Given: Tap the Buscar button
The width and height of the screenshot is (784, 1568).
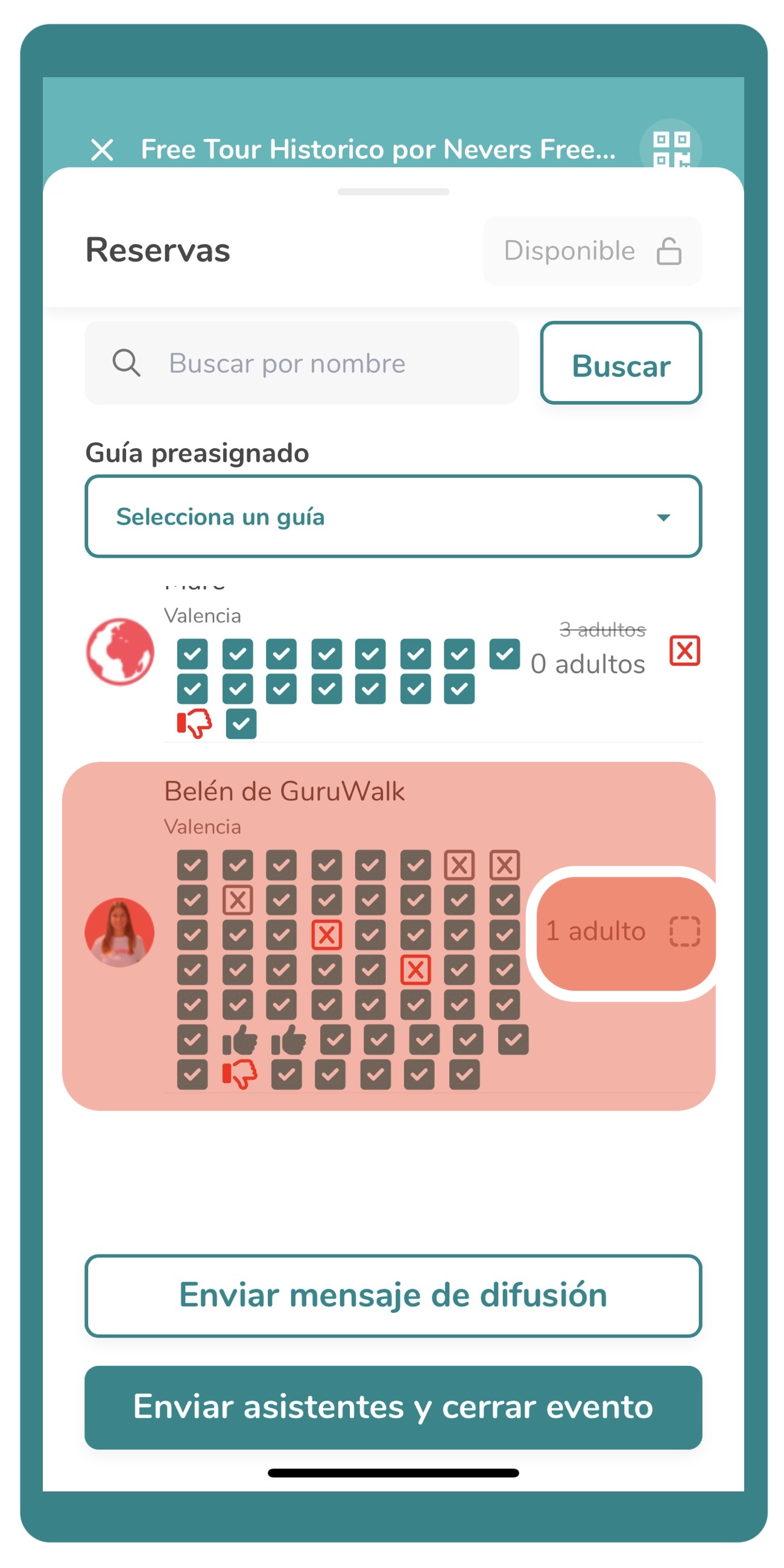Looking at the screenshot, I should click(x=621, y=364).
